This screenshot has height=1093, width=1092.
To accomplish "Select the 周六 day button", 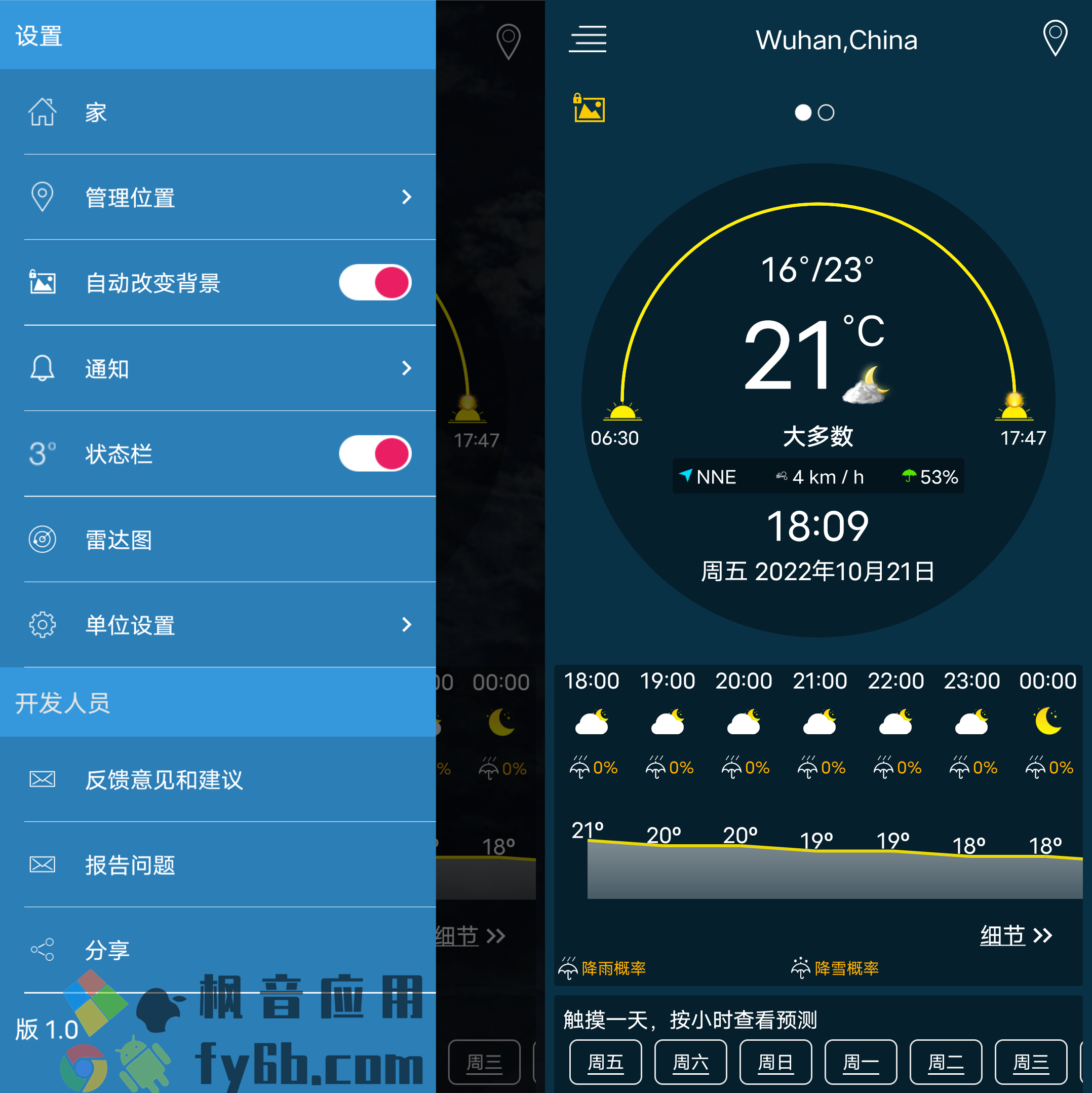I will pos(690,1062).
